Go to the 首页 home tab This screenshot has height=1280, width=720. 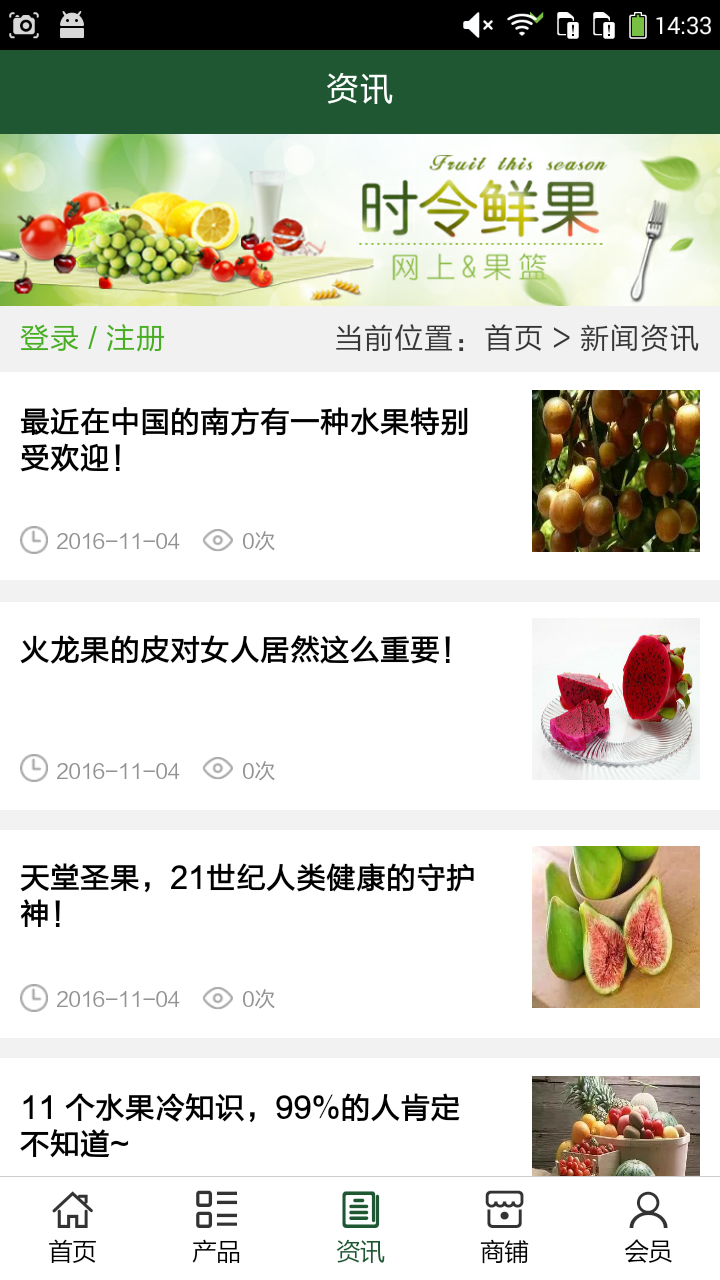point(72,1227)
